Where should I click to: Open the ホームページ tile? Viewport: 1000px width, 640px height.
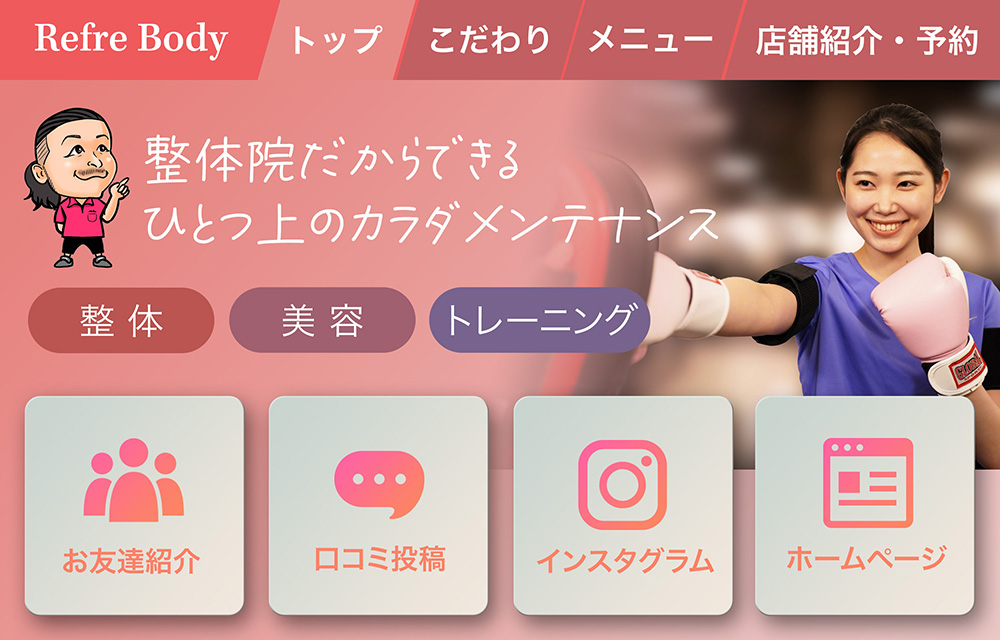(865, 505)
